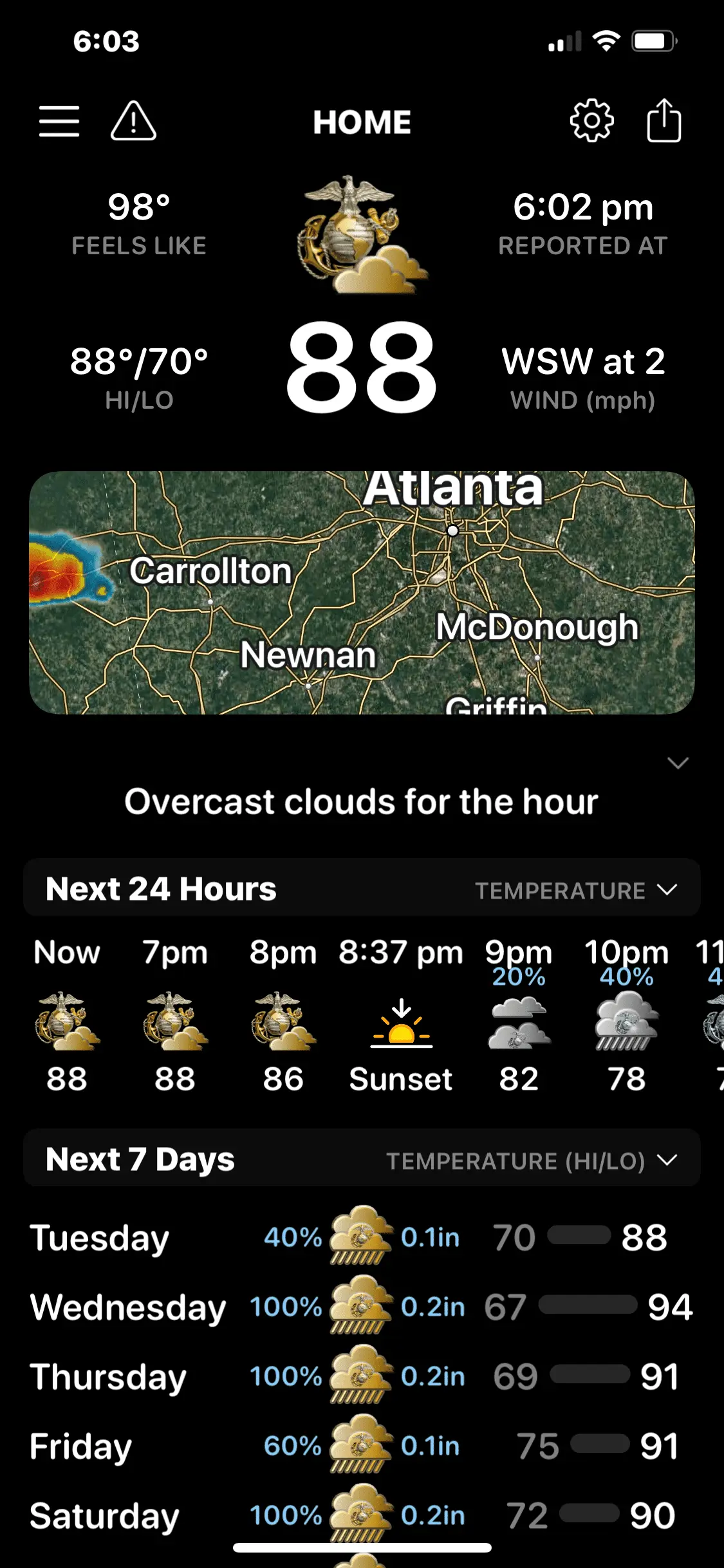This screenshot has width=724, height=1568.
Task: Open the hamburger menu
Action: click(59, 121)
